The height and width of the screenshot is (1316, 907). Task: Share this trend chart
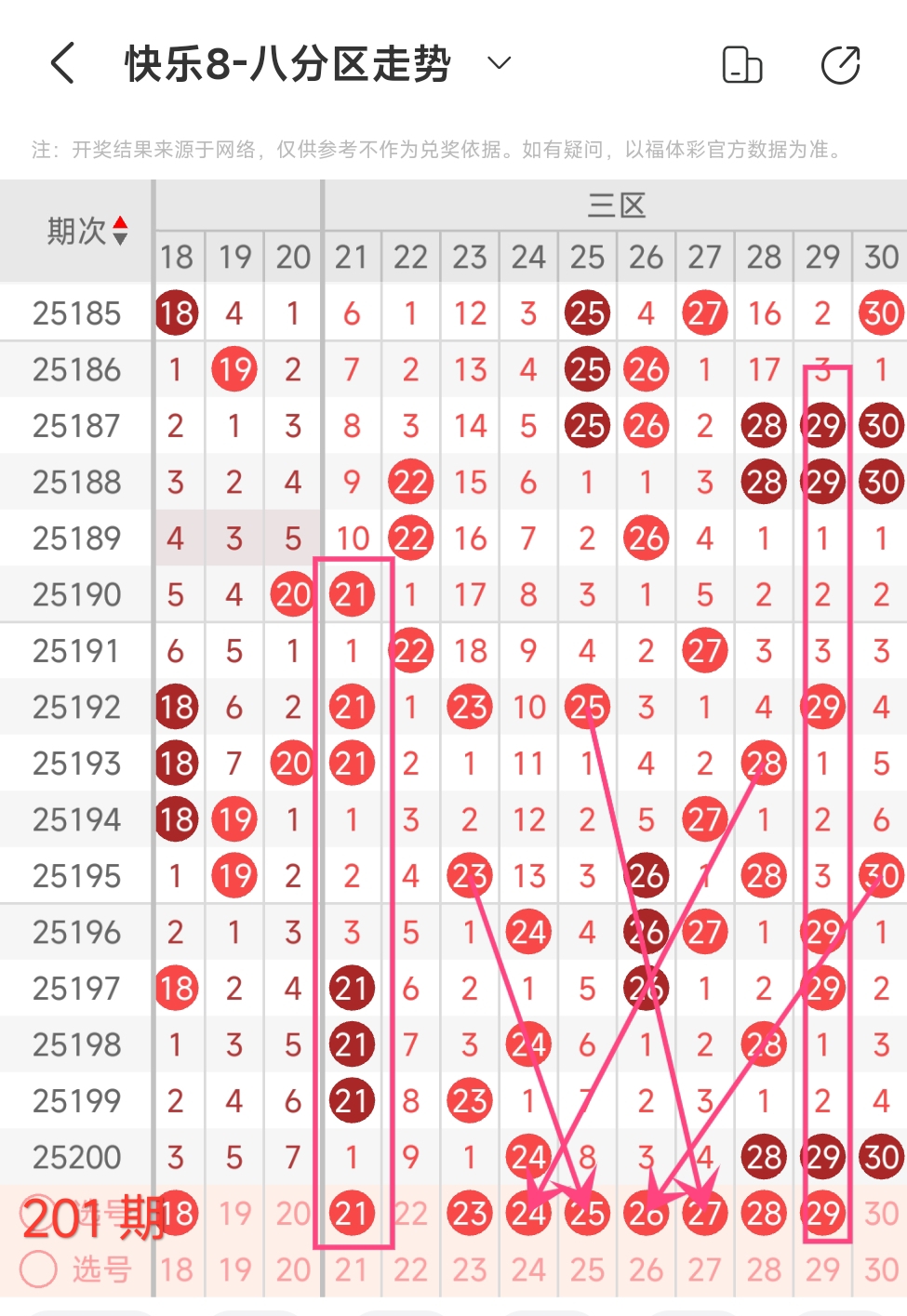(840, 65)
